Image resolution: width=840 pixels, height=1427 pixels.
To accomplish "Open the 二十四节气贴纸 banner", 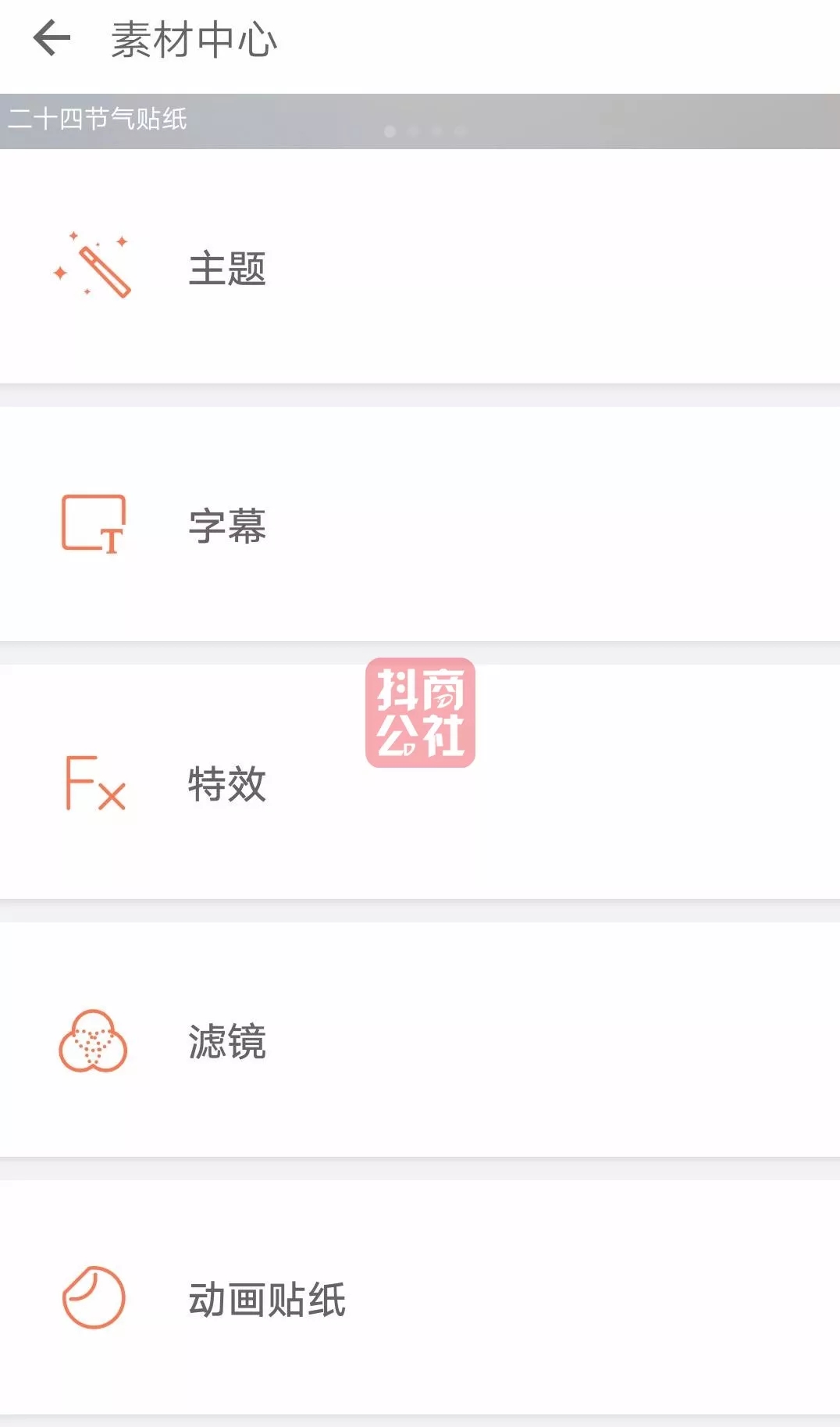I will 420,121.
